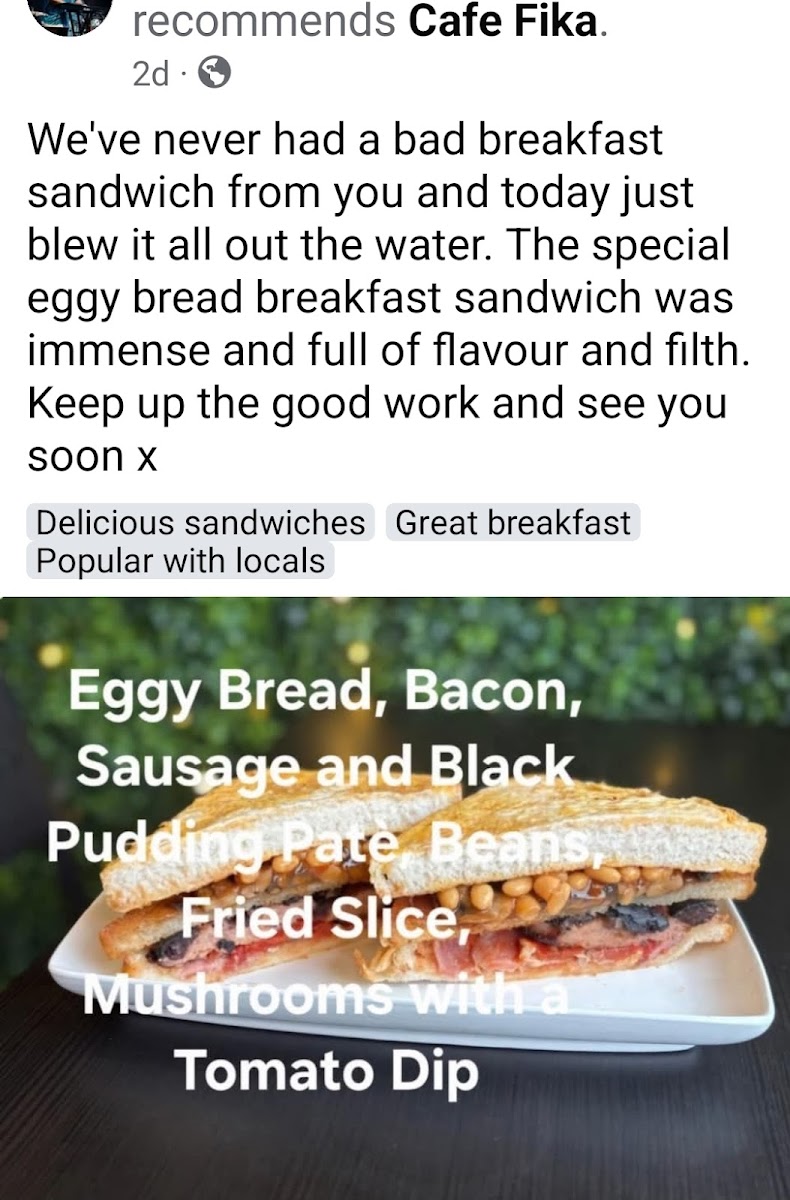The height and width of the screenshot is (1200, 790).
Task: Tap the Delicious sandwiches tag
Action: [x=200, y=523]
